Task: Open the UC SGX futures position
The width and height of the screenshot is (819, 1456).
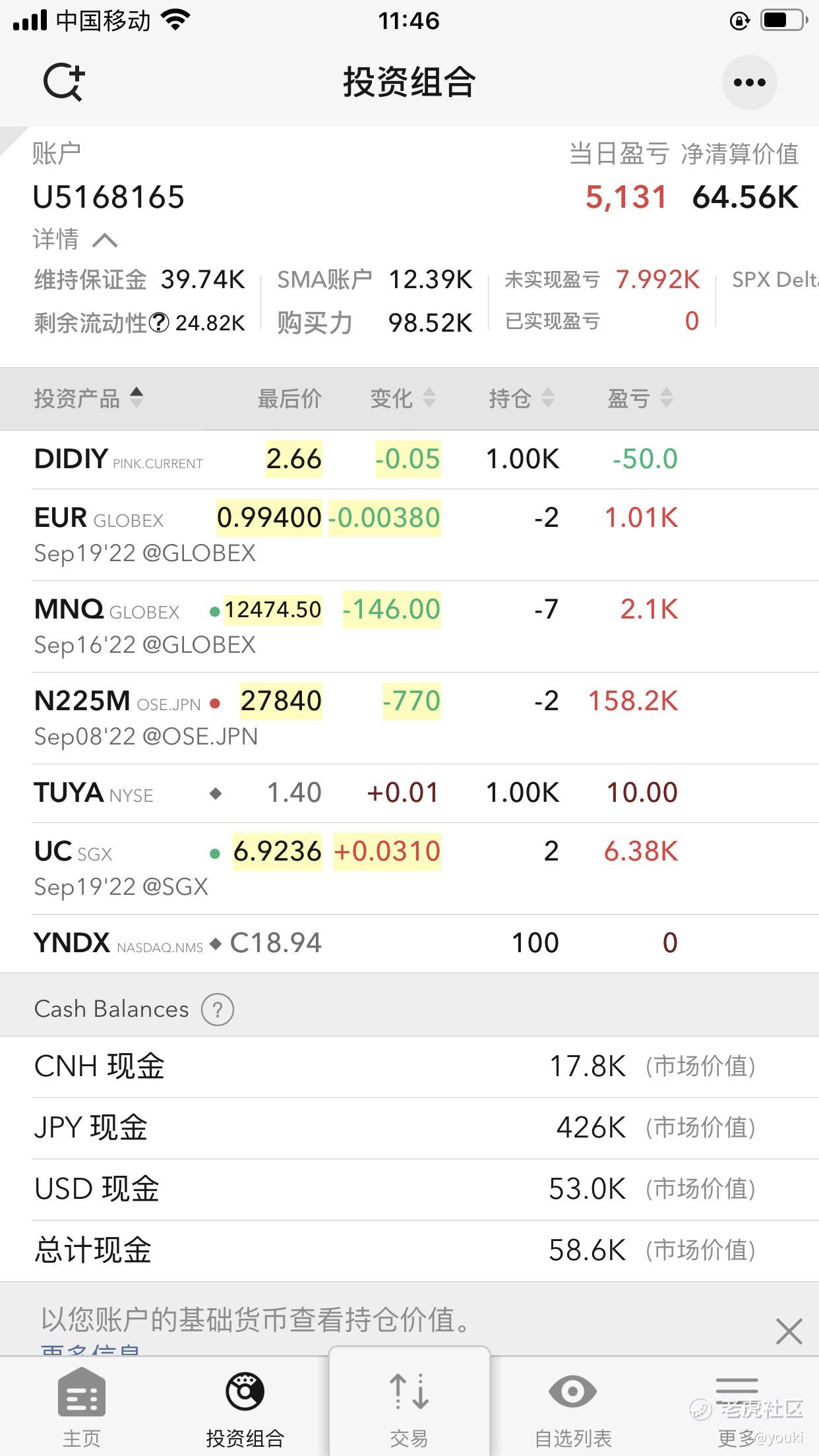Action: coord(409,868)
